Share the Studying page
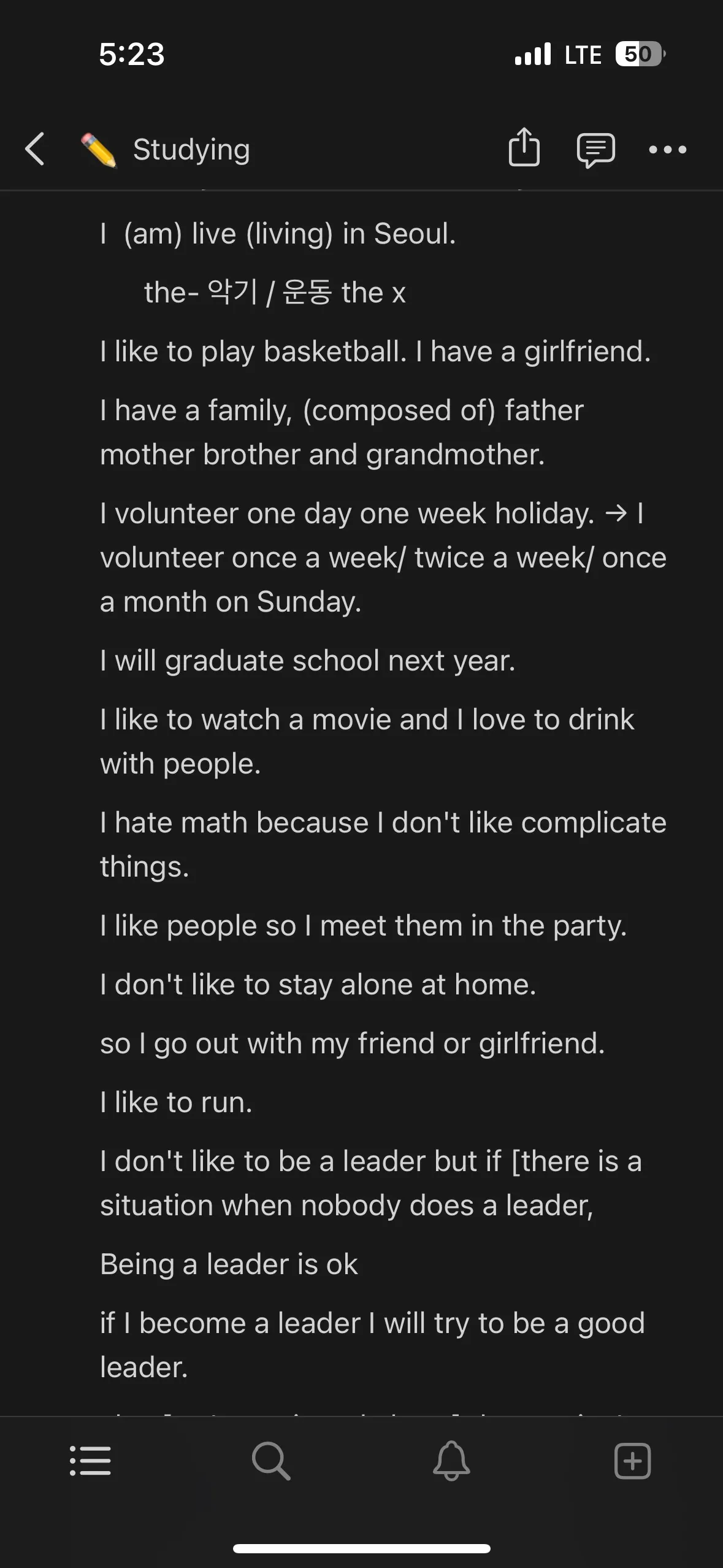Screen dimensions: 723x1568 (x=524, y=148)
